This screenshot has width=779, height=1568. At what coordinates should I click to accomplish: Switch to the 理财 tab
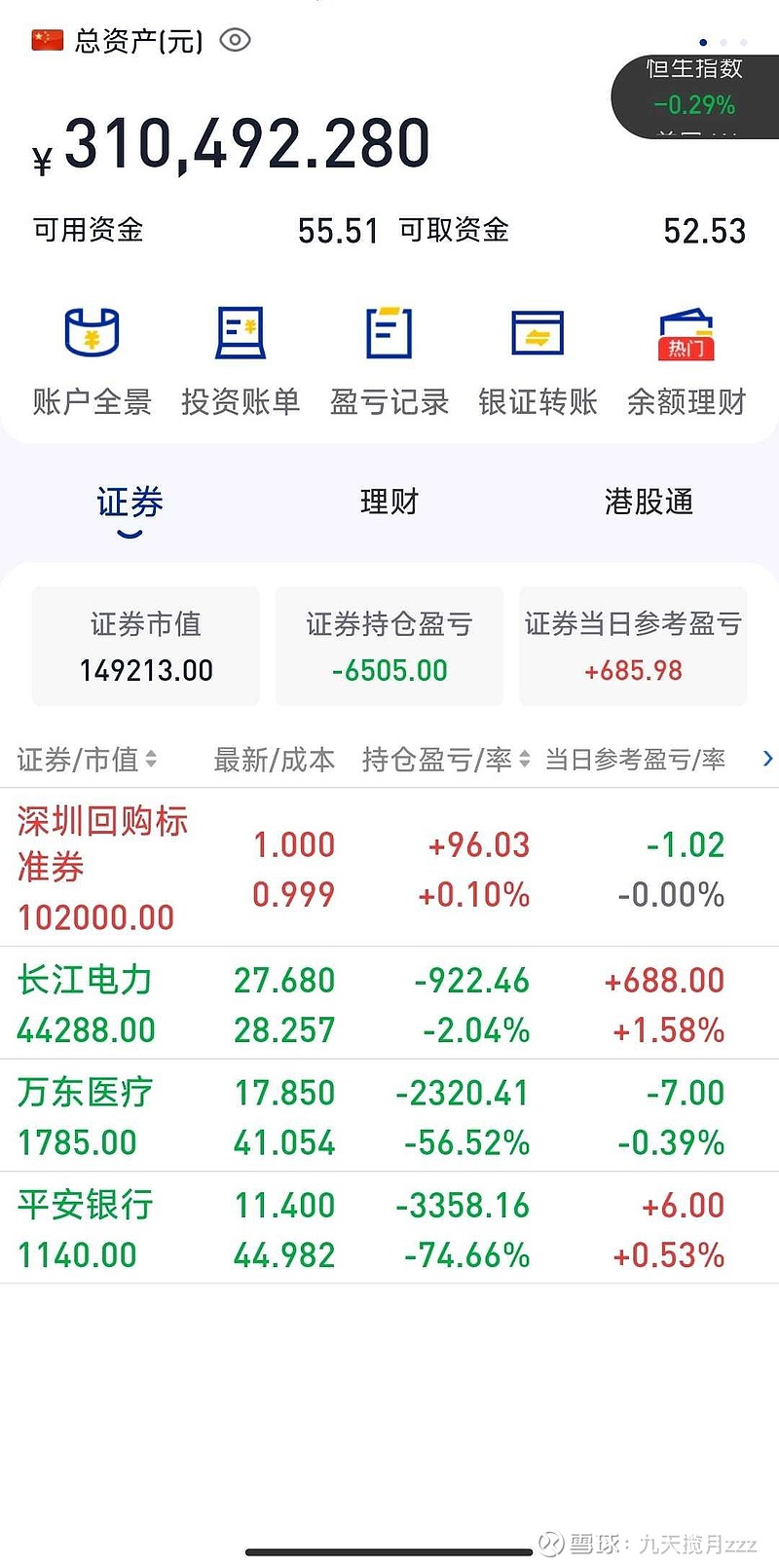[x=389, y=502]
